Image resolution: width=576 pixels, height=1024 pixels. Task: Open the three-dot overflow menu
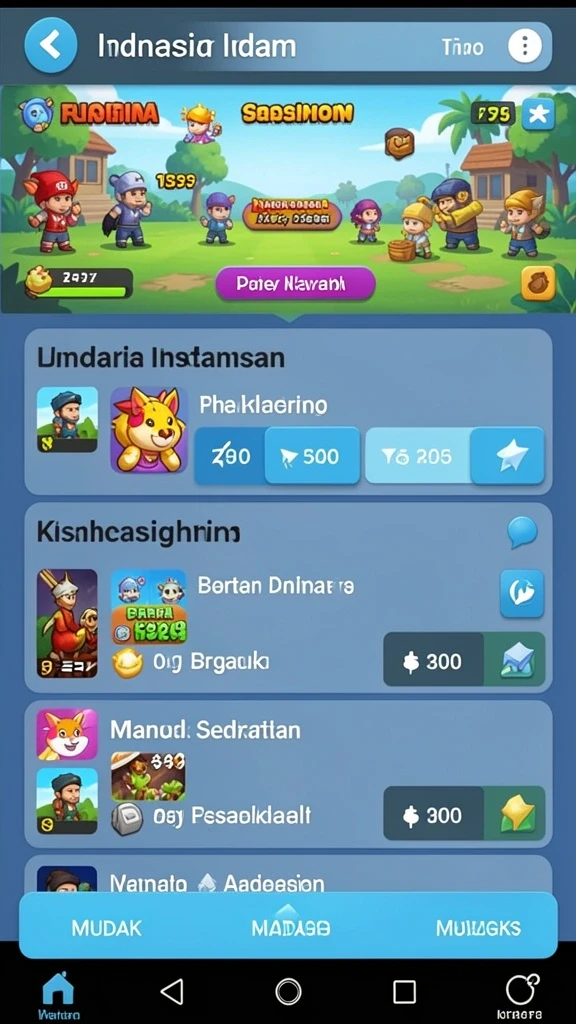524,46
